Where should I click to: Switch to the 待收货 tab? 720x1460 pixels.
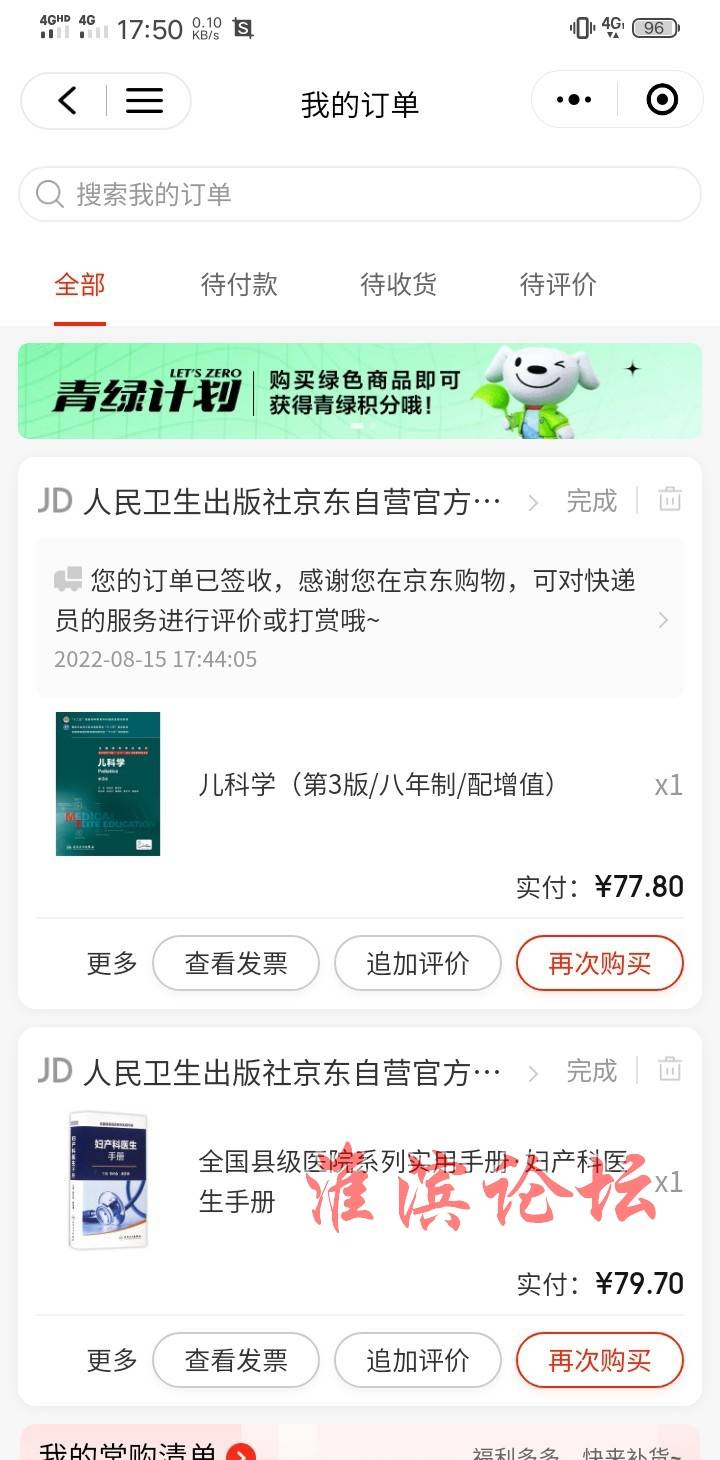pos(399,285)
